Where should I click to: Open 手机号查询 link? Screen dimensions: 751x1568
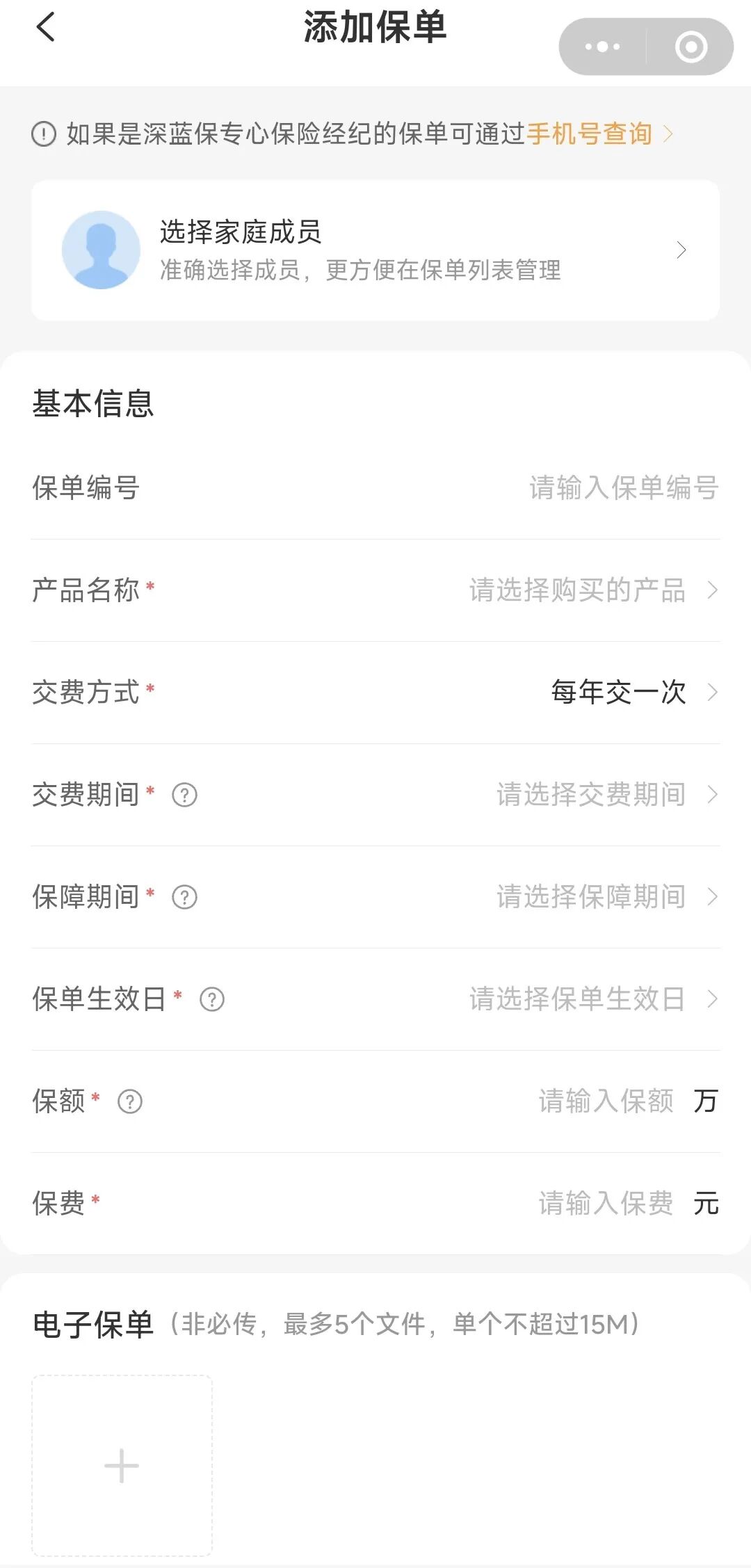click(590, 134)
